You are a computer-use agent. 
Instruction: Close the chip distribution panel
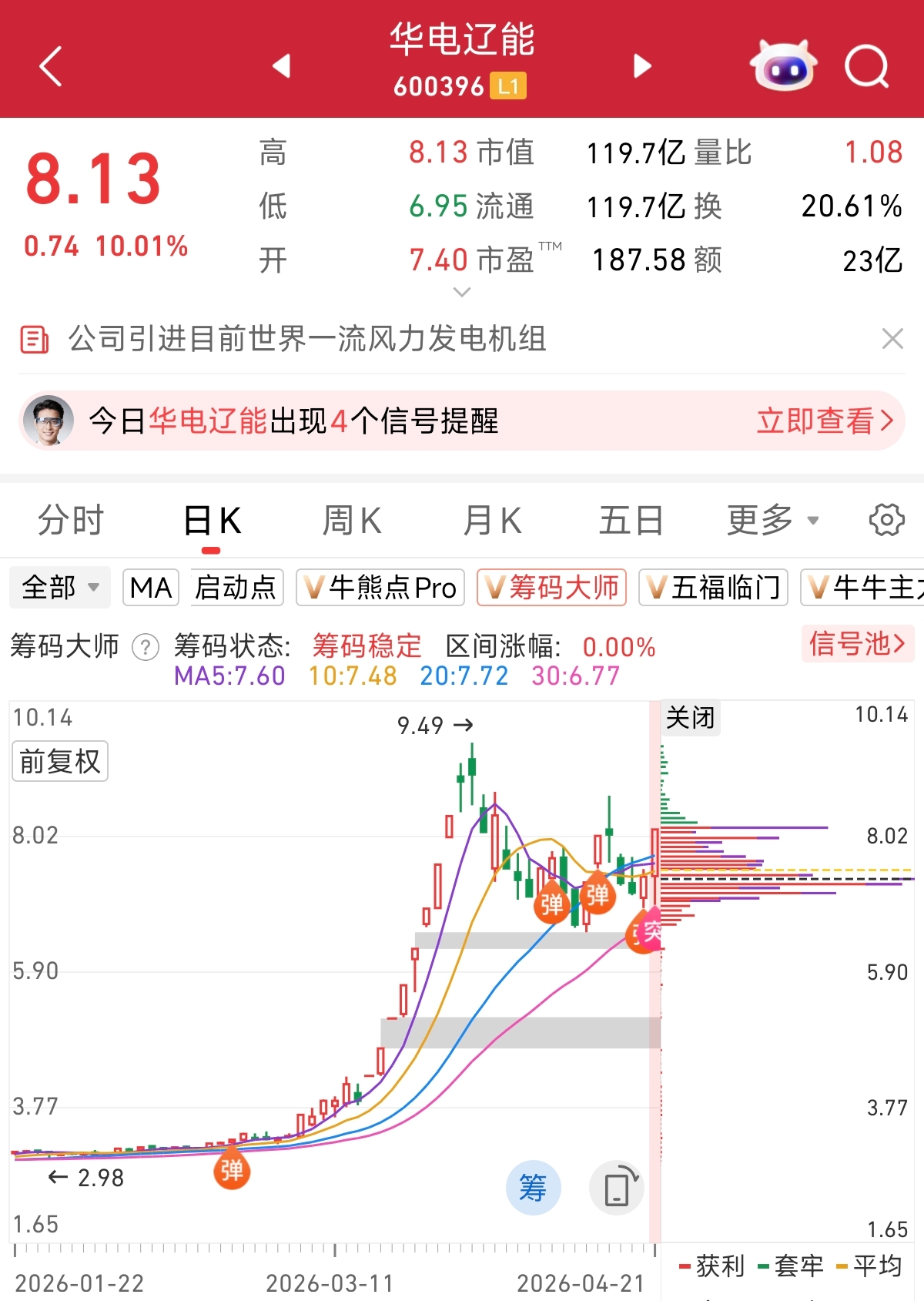coord(690,718)
